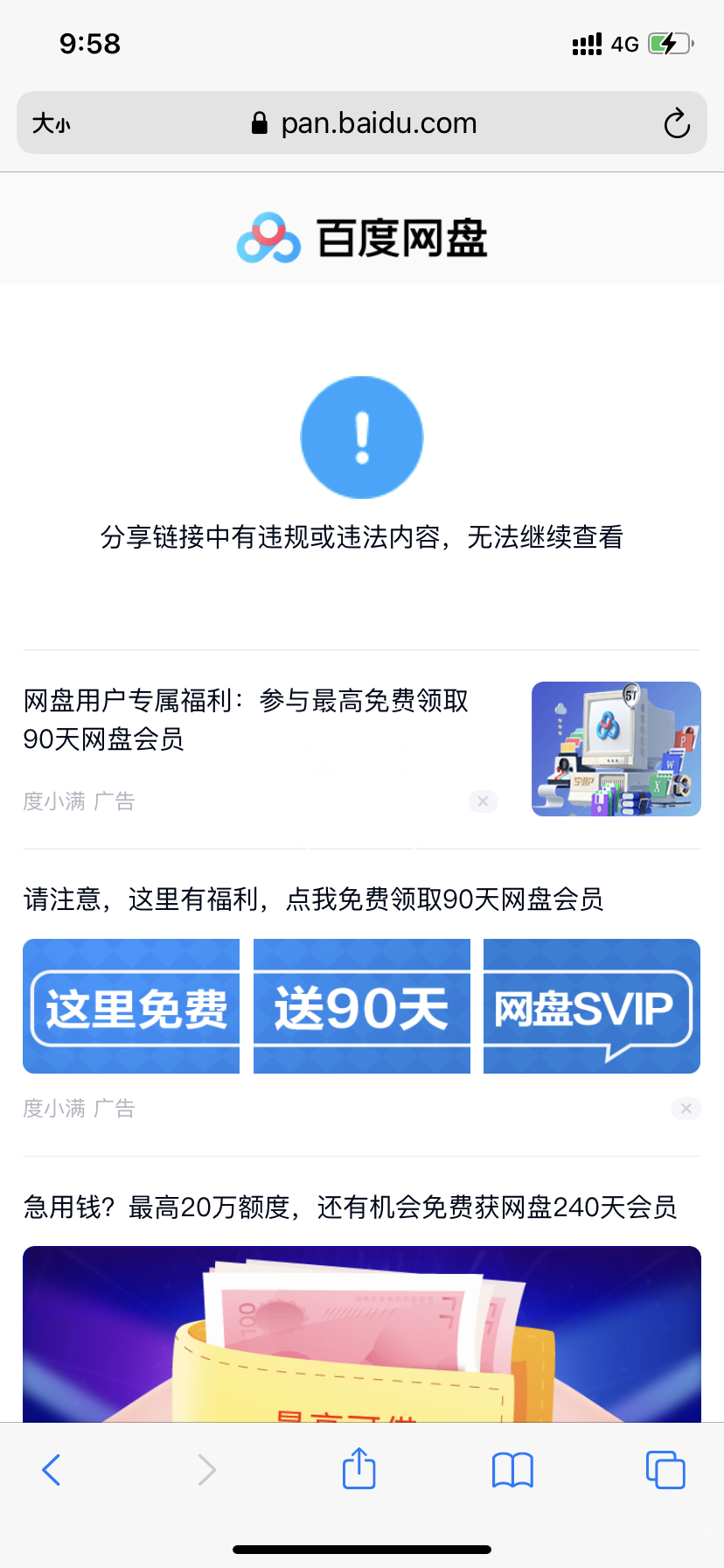This screenshot has width=724, height=1568.
Task: Show all open tabs
Action: tap(665, 1470)
